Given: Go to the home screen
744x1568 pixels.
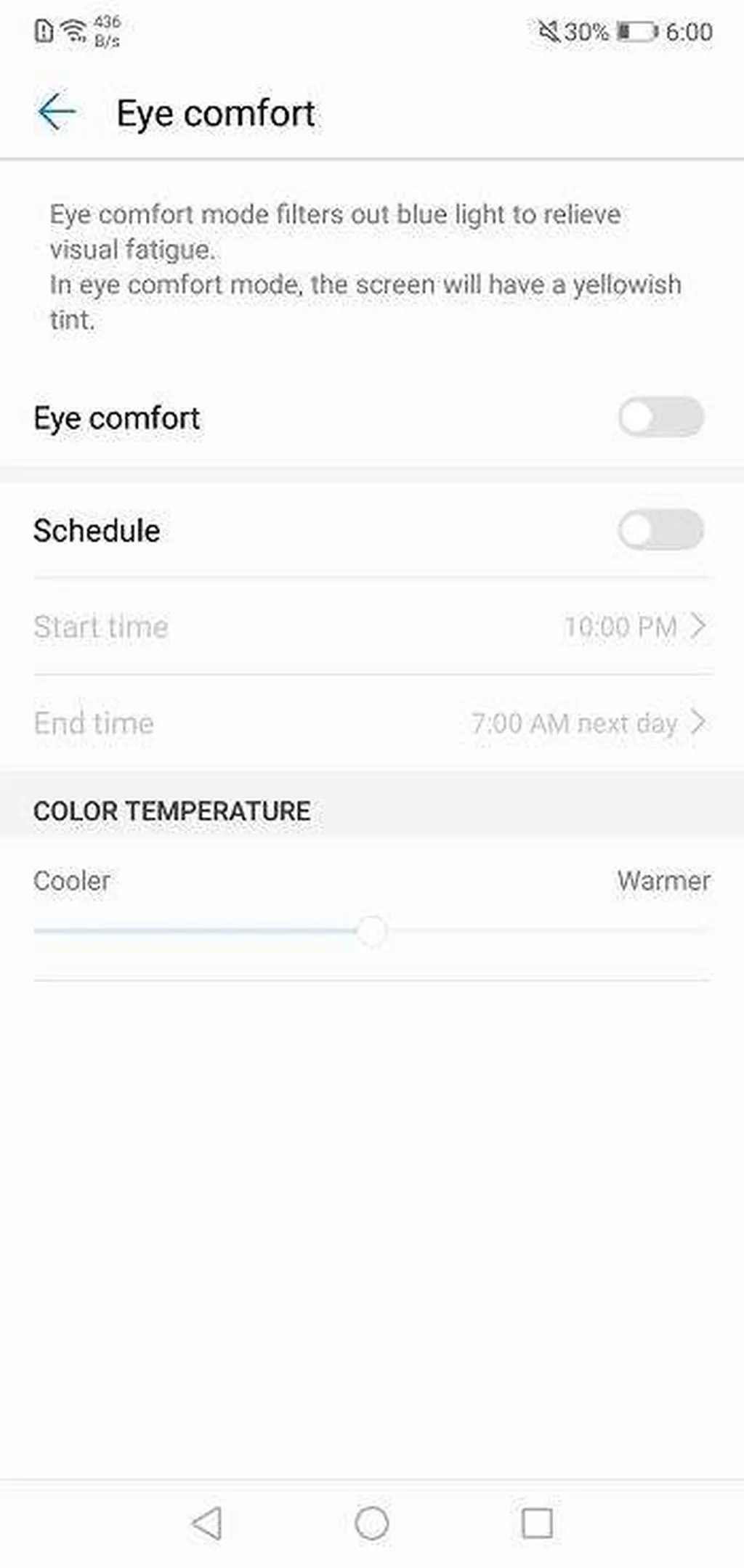Looking at the screenshot, I should [x=372, y=1523].
